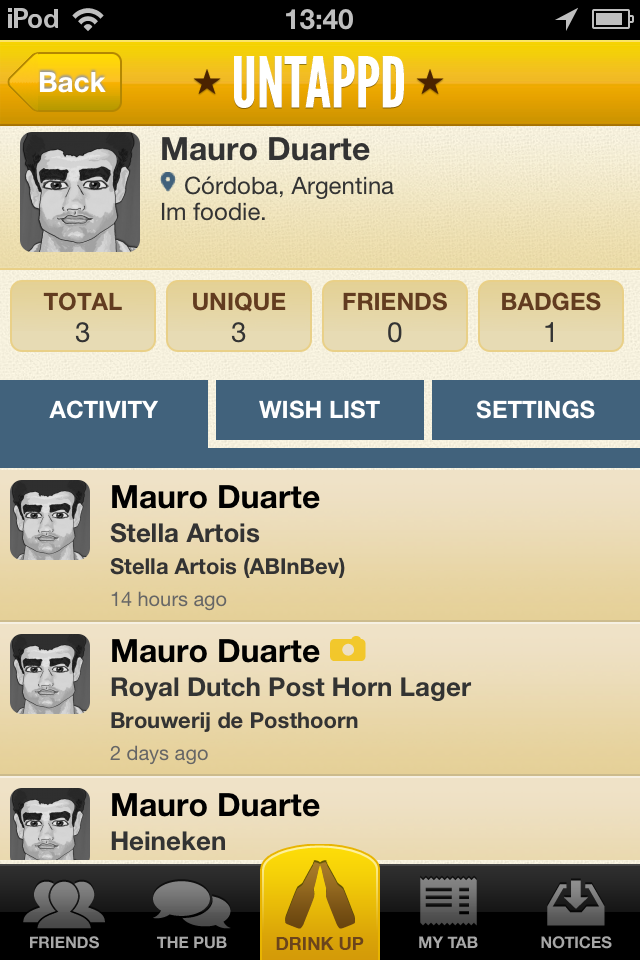Go back using the Back button

(66, 82)
